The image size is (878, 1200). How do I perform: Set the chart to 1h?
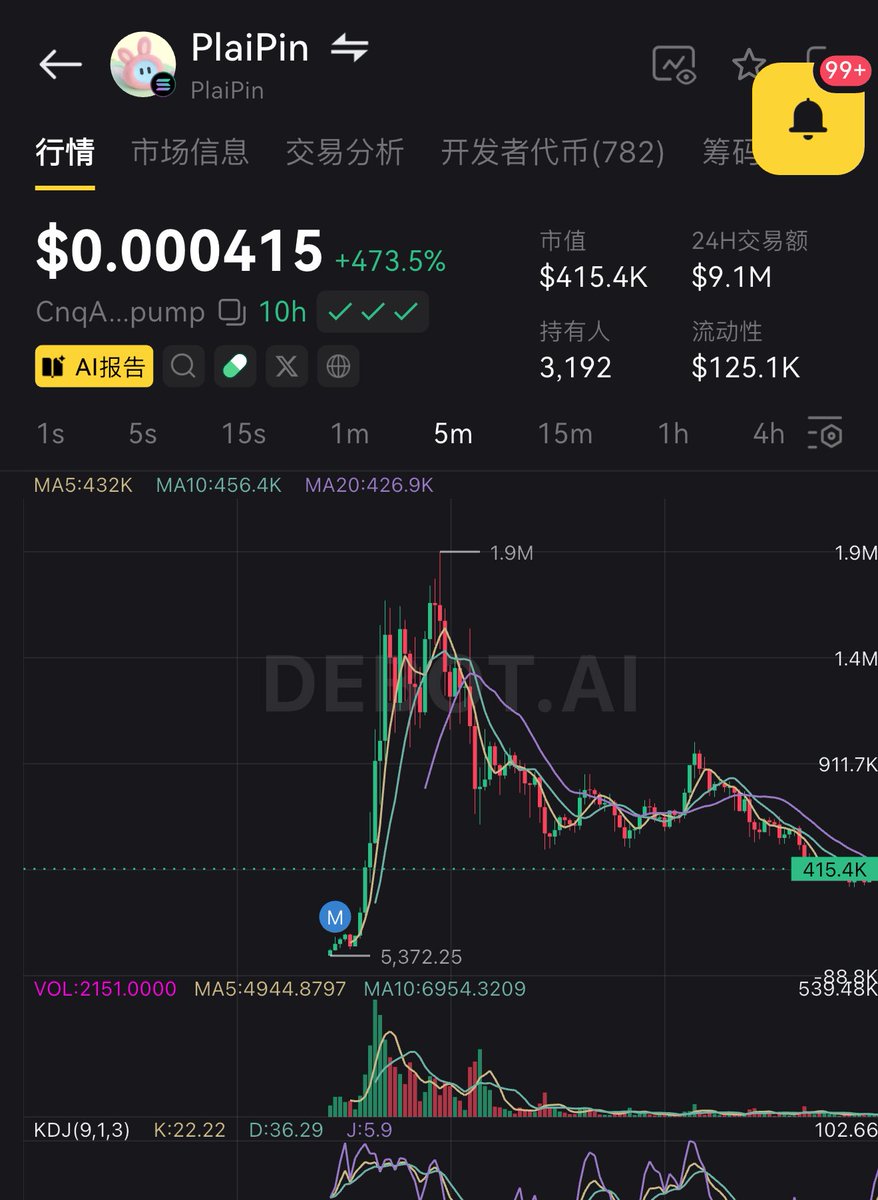pos(673,434)
